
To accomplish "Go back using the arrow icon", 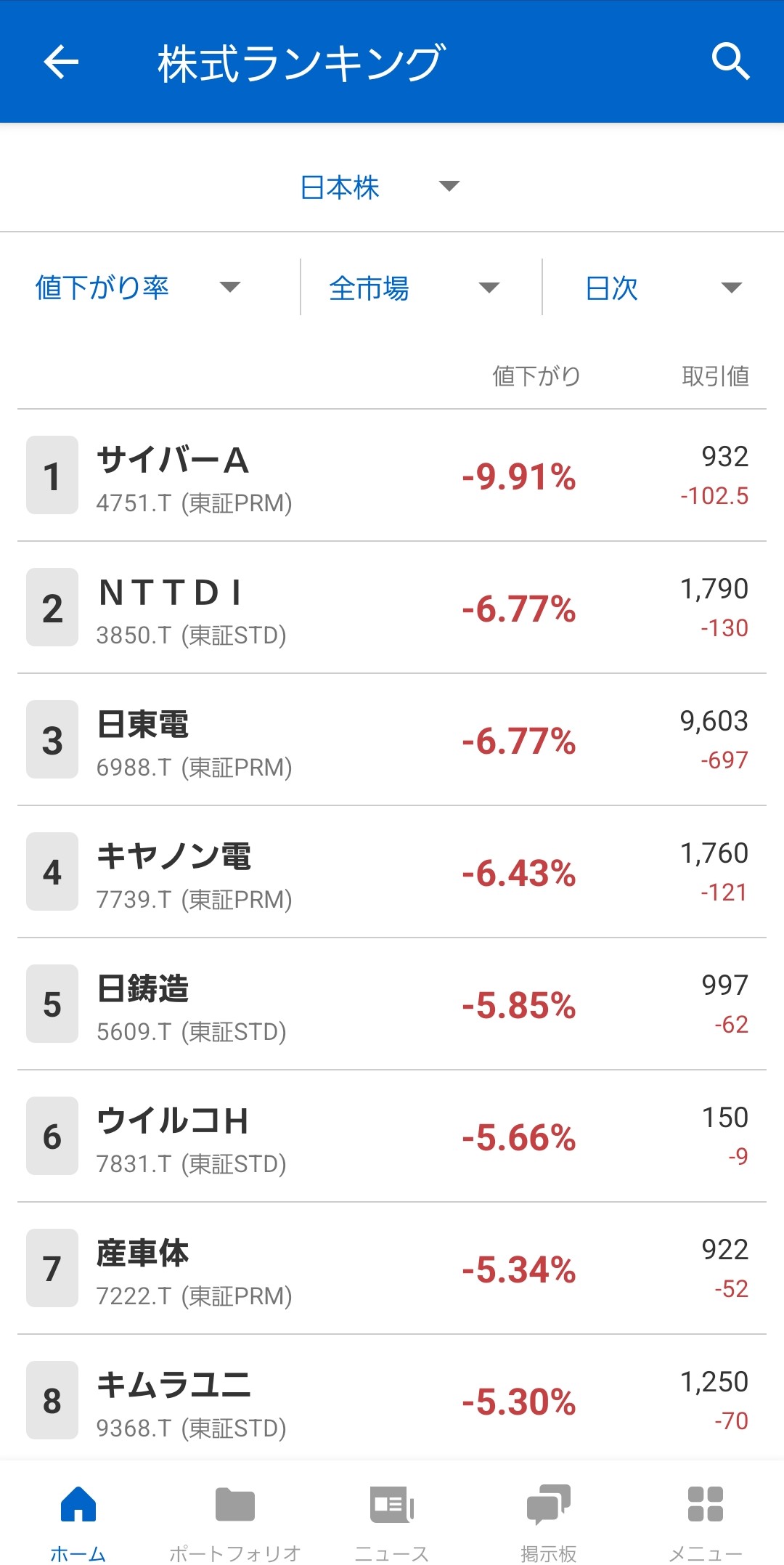I will (x=61, y=62).
